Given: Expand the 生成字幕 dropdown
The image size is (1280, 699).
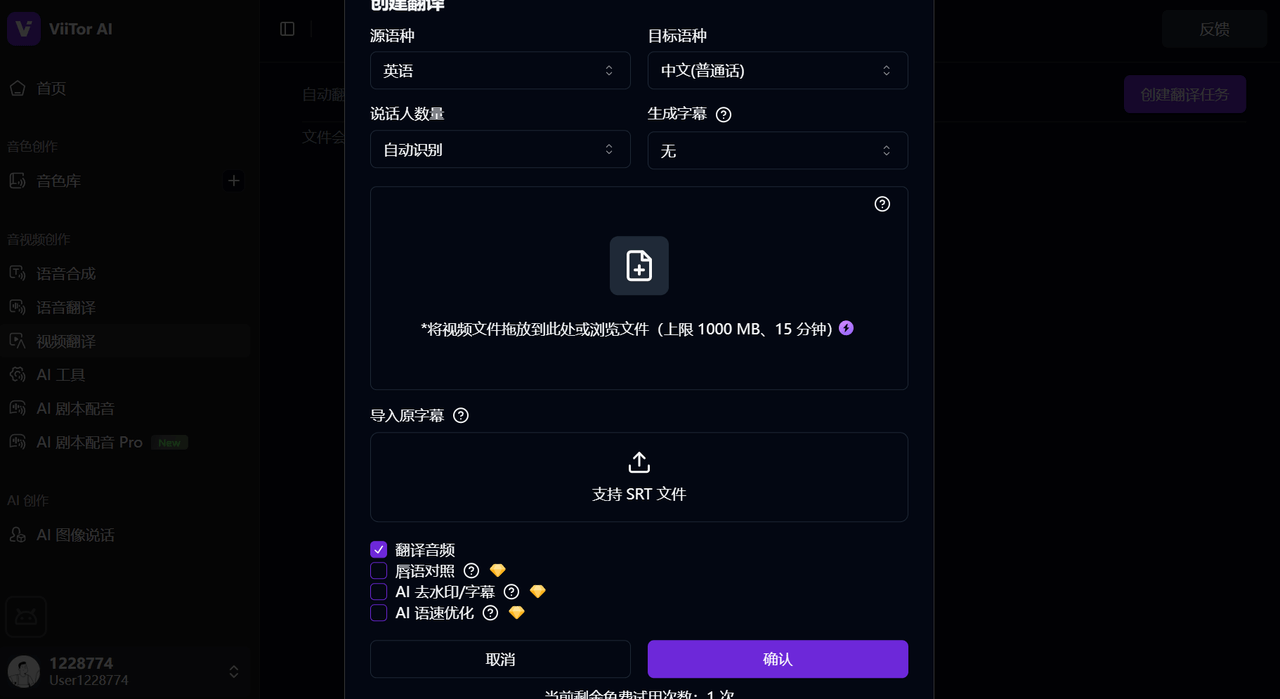Looking at the screenshot, I should pos(777,151).
